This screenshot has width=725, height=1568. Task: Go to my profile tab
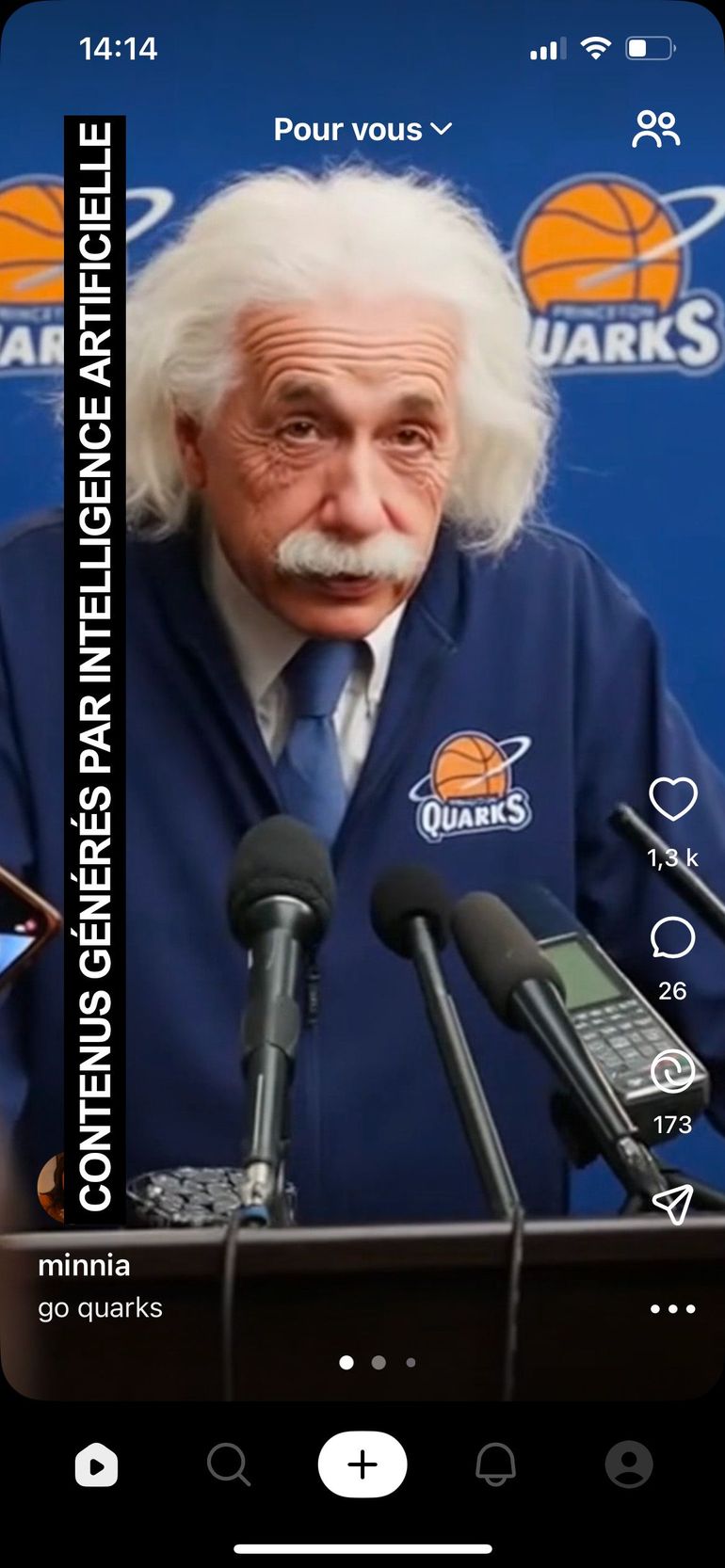pyautogui.click(x=628, y=1464)
